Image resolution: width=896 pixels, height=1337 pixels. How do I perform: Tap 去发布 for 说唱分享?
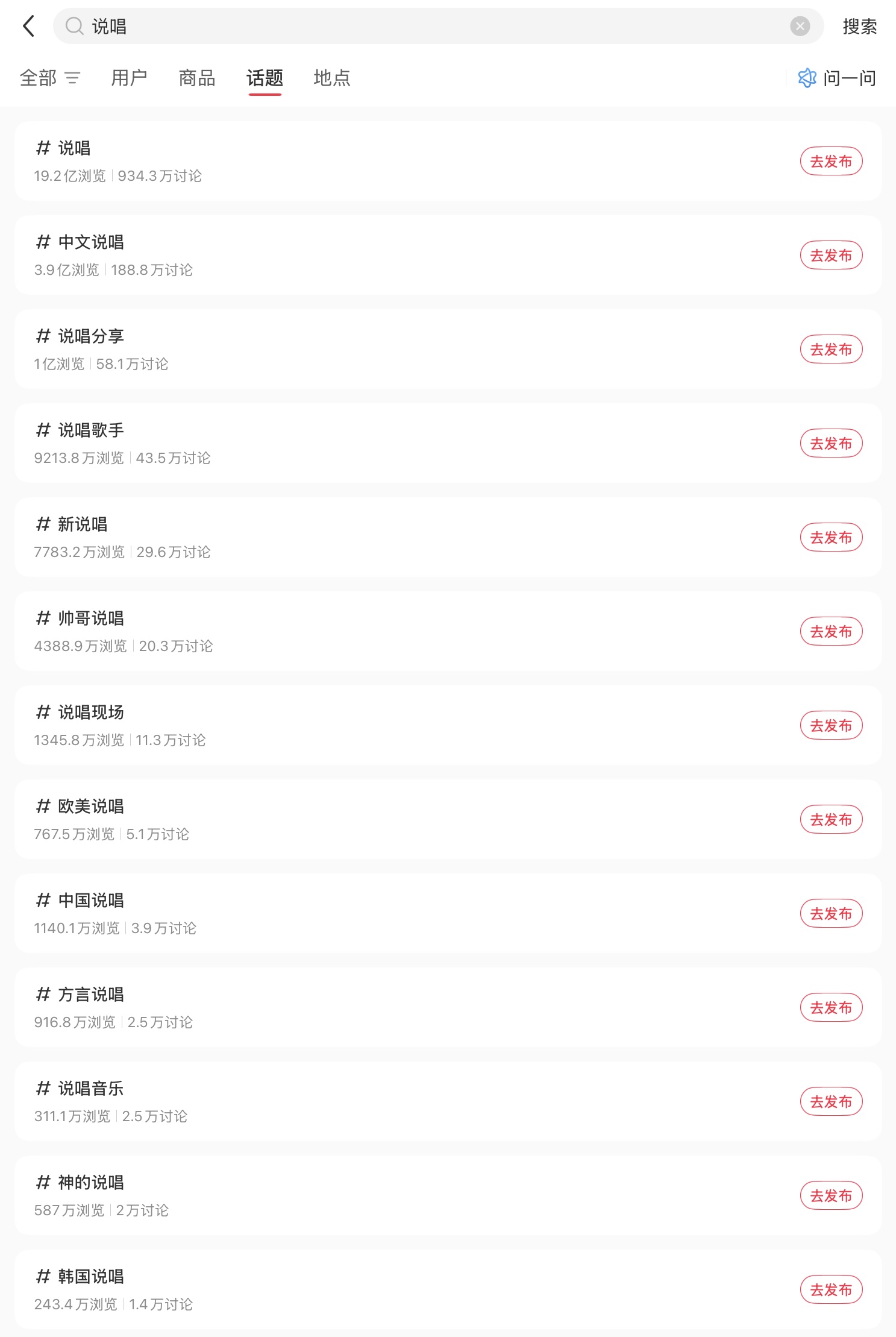click(x=831, y=350)
